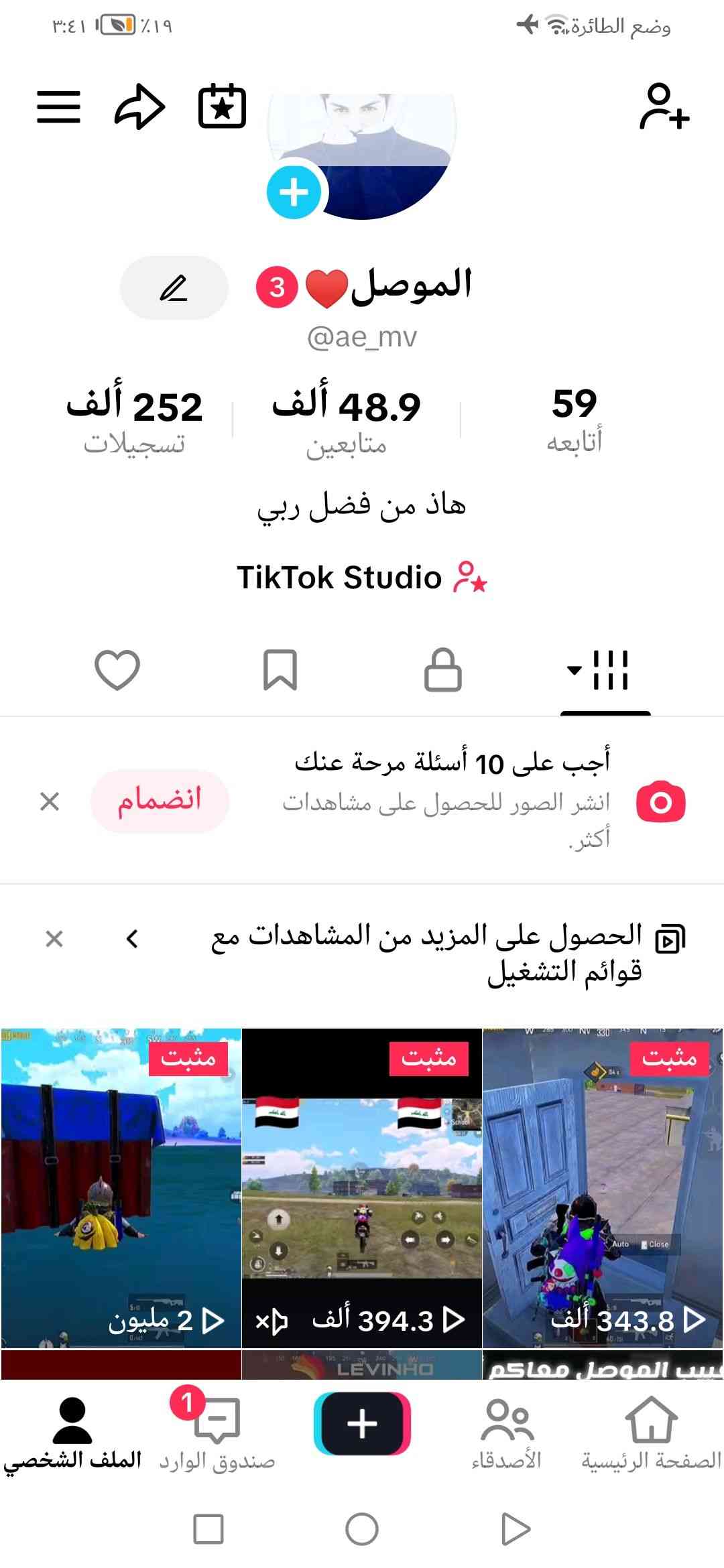
Task: Dismiss the 10 fun questions banner
Action: (x=50, y=801)
